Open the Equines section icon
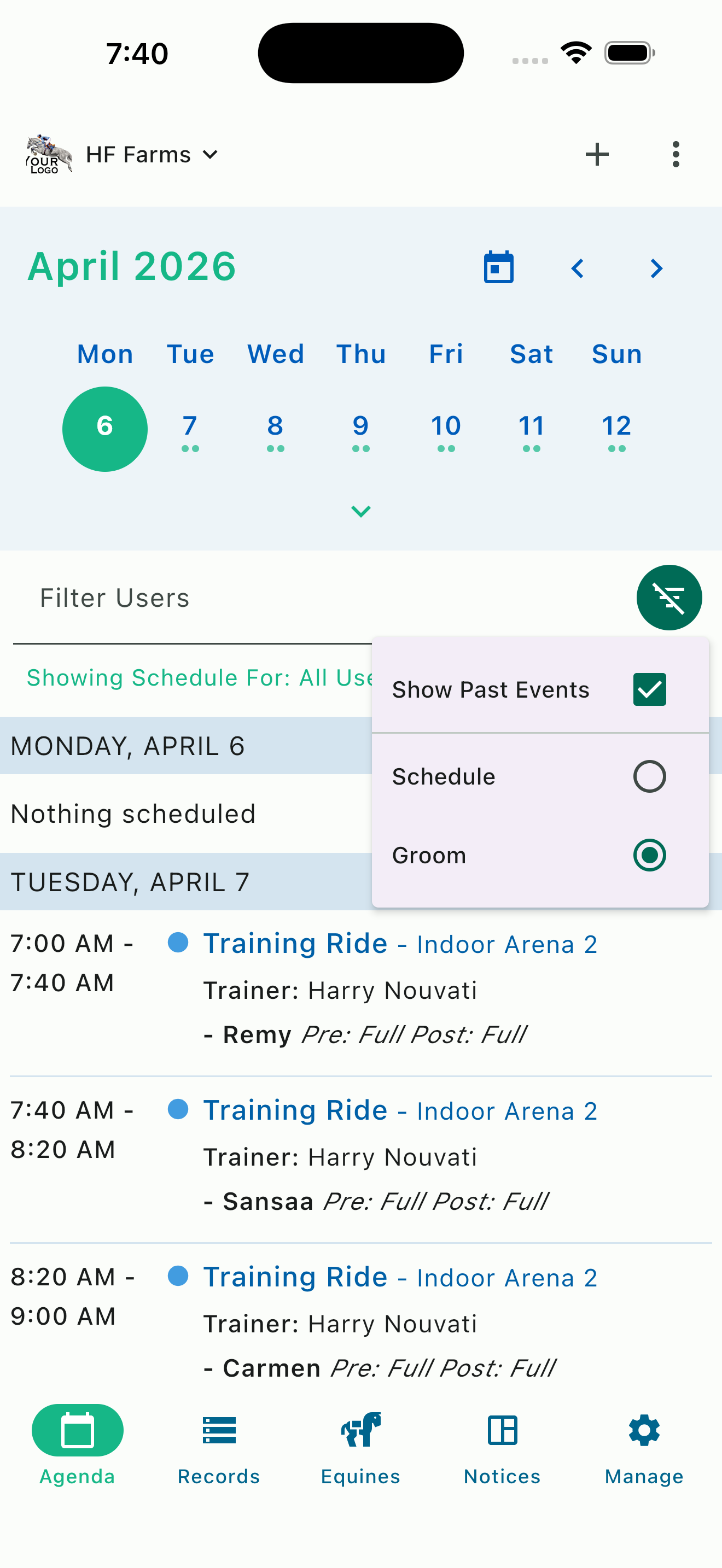This screenshot has height=1568, width=722. [x=360, y=1430]
